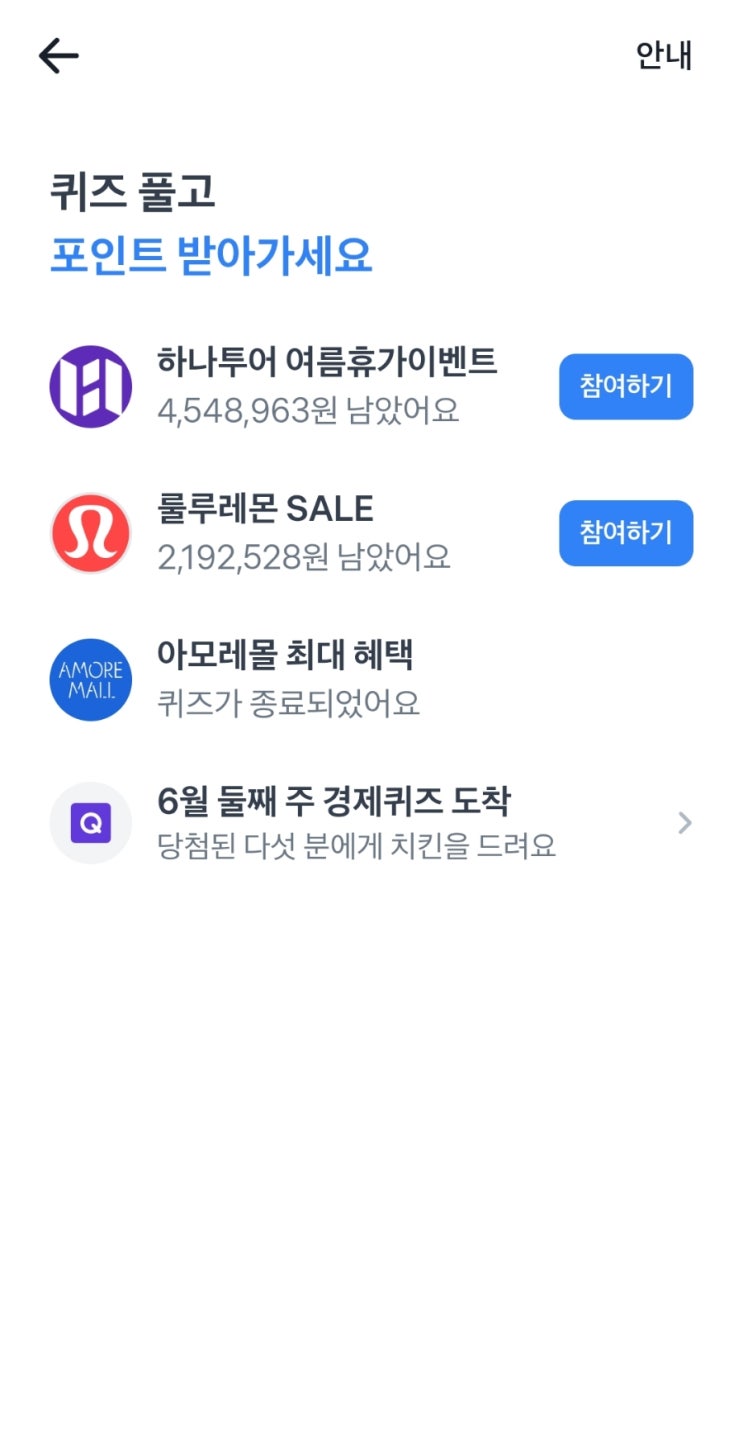Open the 6월 둘째 주 경제퀴즈 row
Viewport: 743px width, 1443px height.
[x=371, y=823]
